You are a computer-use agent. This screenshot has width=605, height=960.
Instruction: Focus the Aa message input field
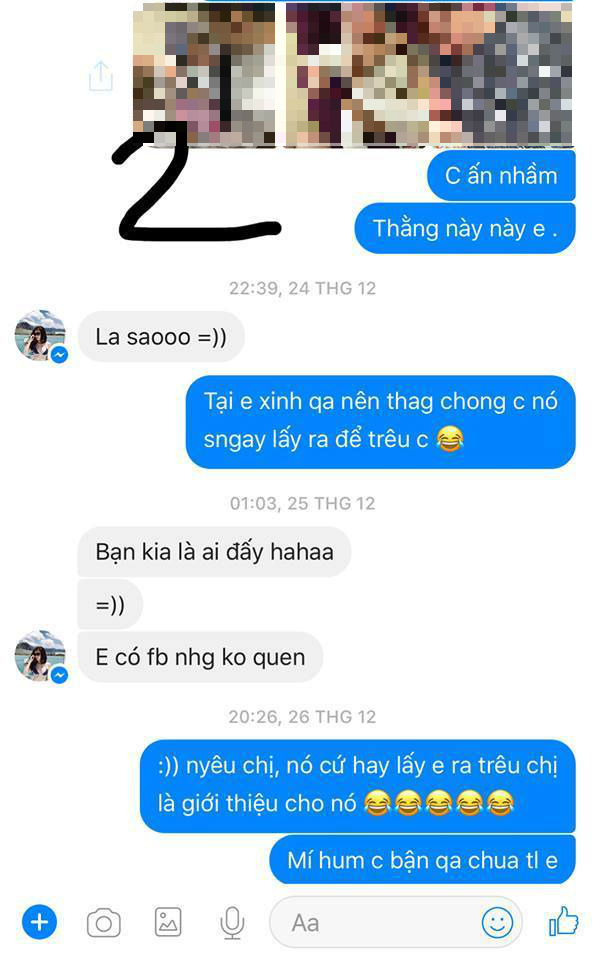point(380,922)
